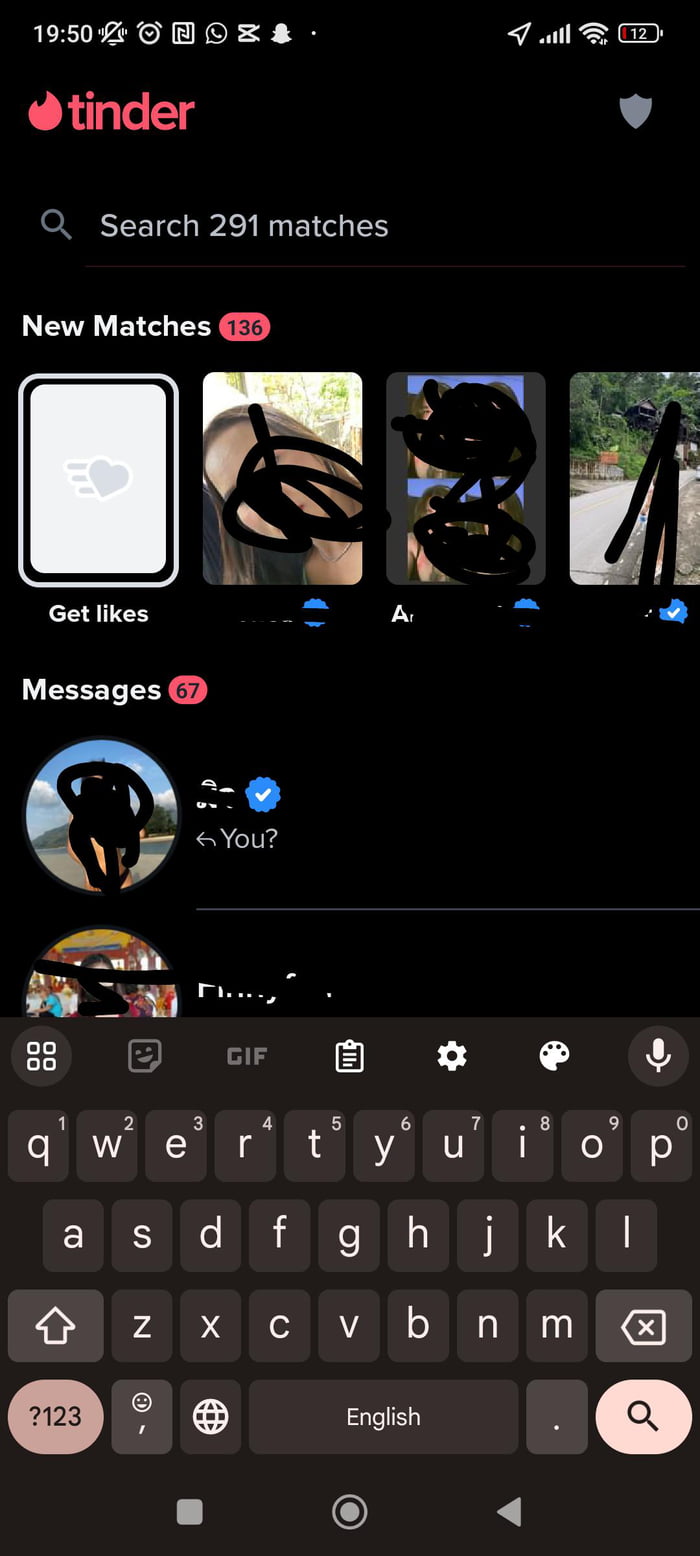Open the safety shield icon
700x1556 pixels.
pyautogui.click(x=635, y=111)
